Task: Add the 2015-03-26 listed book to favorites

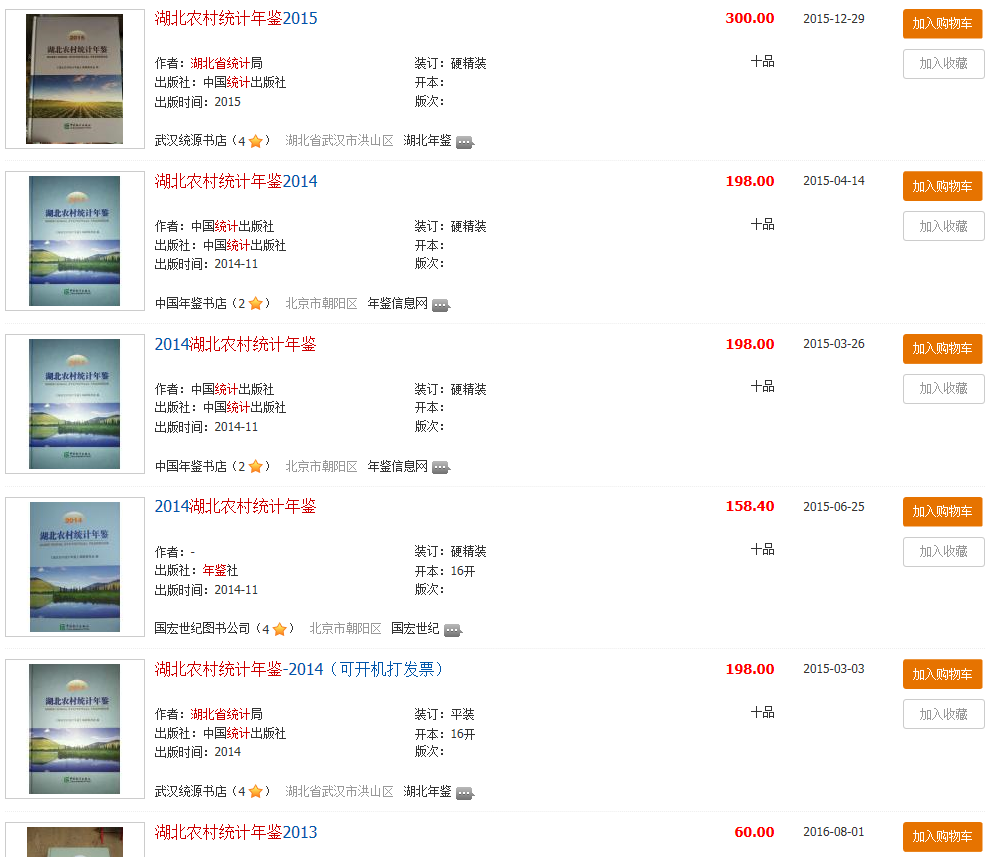Action: pyautogui.click(x=943, y=389)
